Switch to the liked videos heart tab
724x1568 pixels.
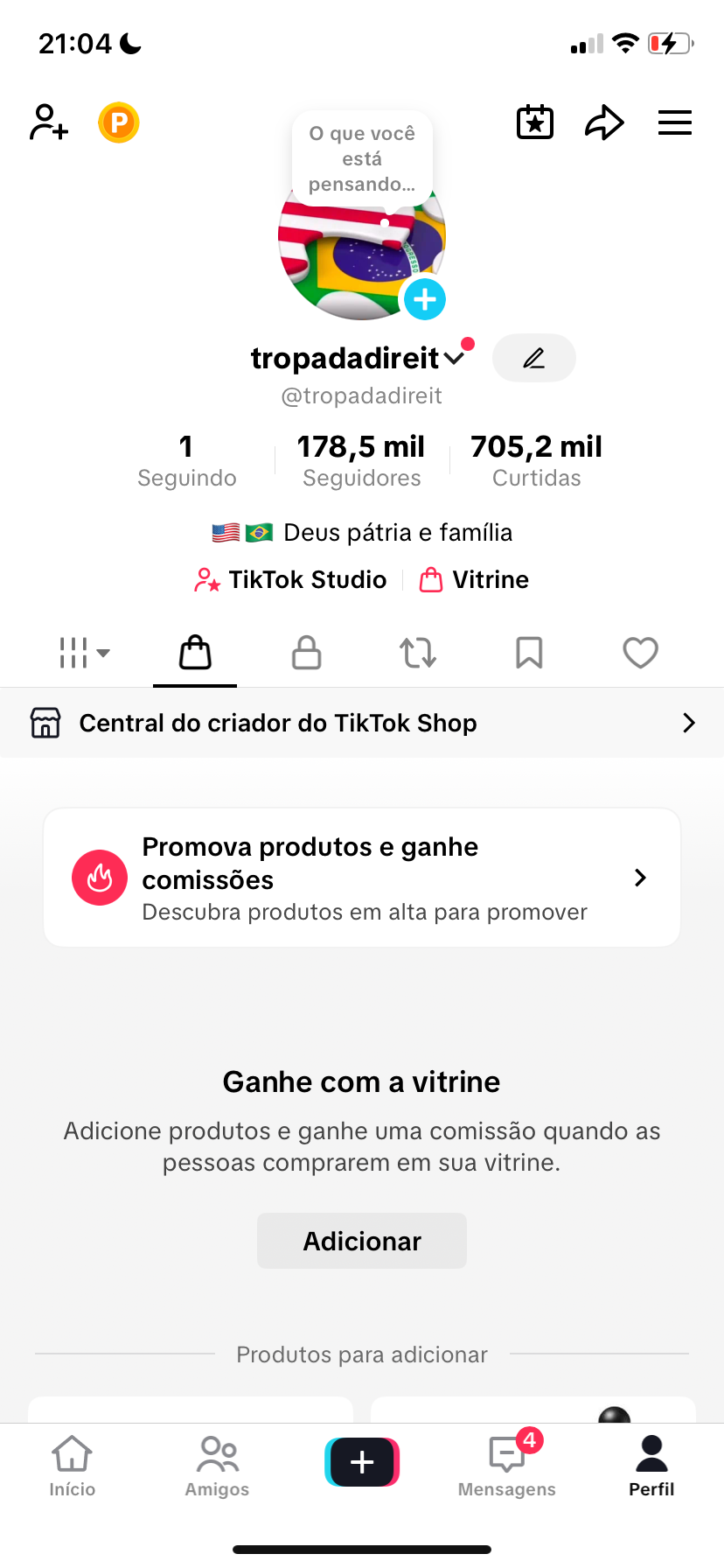(640, 653)
